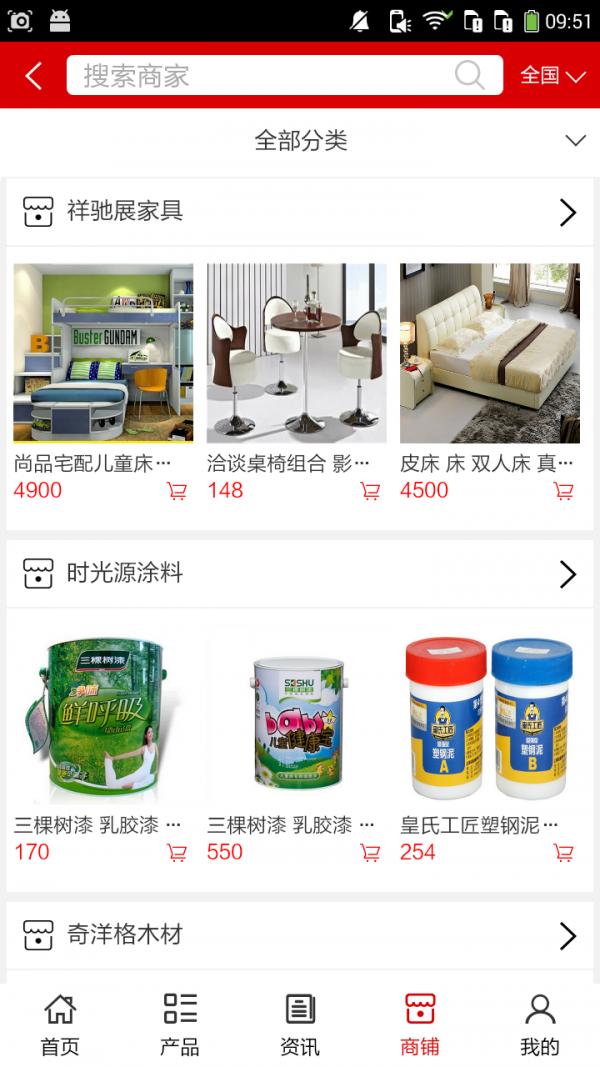
Task: Add the 148 table set to cart
Action: coord(370,491)
